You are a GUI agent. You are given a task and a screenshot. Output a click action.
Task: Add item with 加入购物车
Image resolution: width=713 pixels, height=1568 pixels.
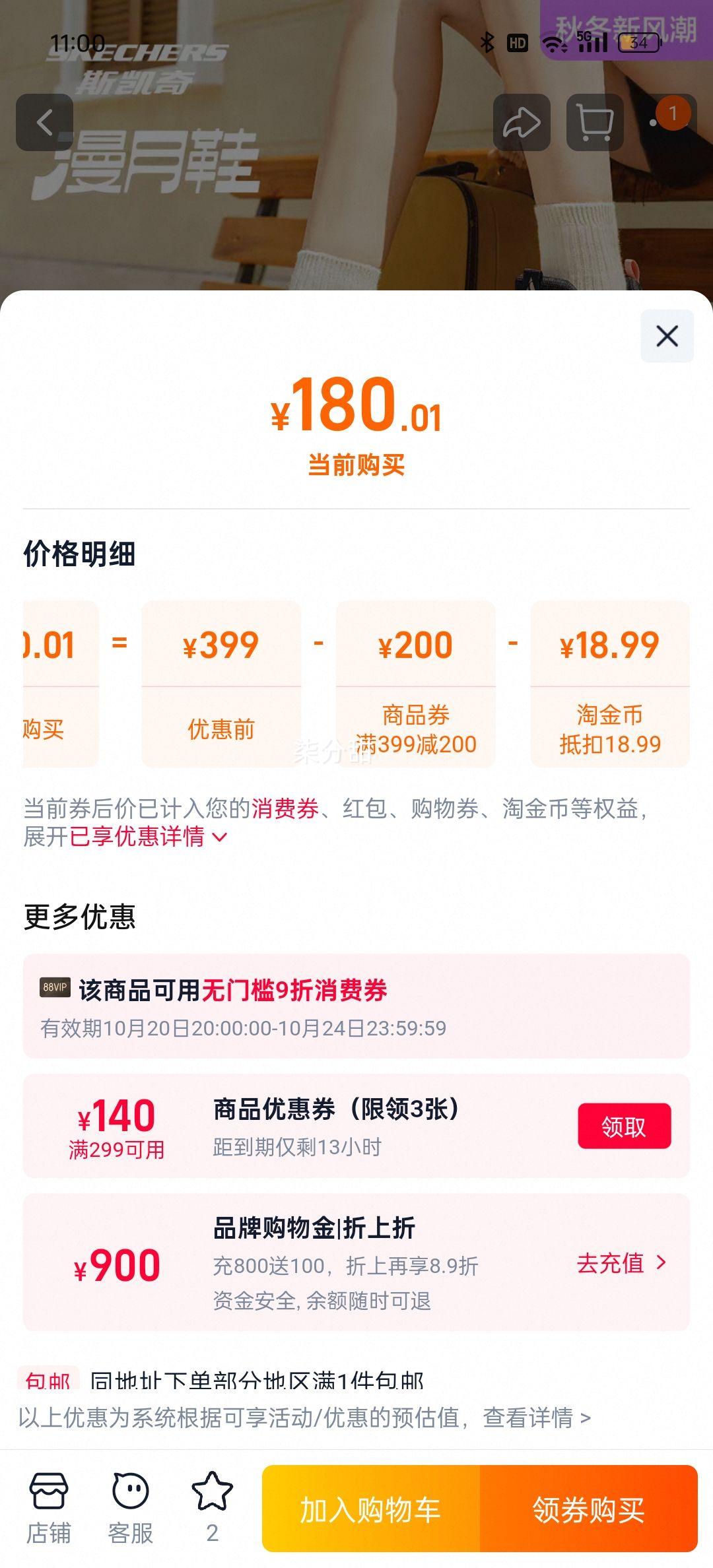click(371, 1509)
